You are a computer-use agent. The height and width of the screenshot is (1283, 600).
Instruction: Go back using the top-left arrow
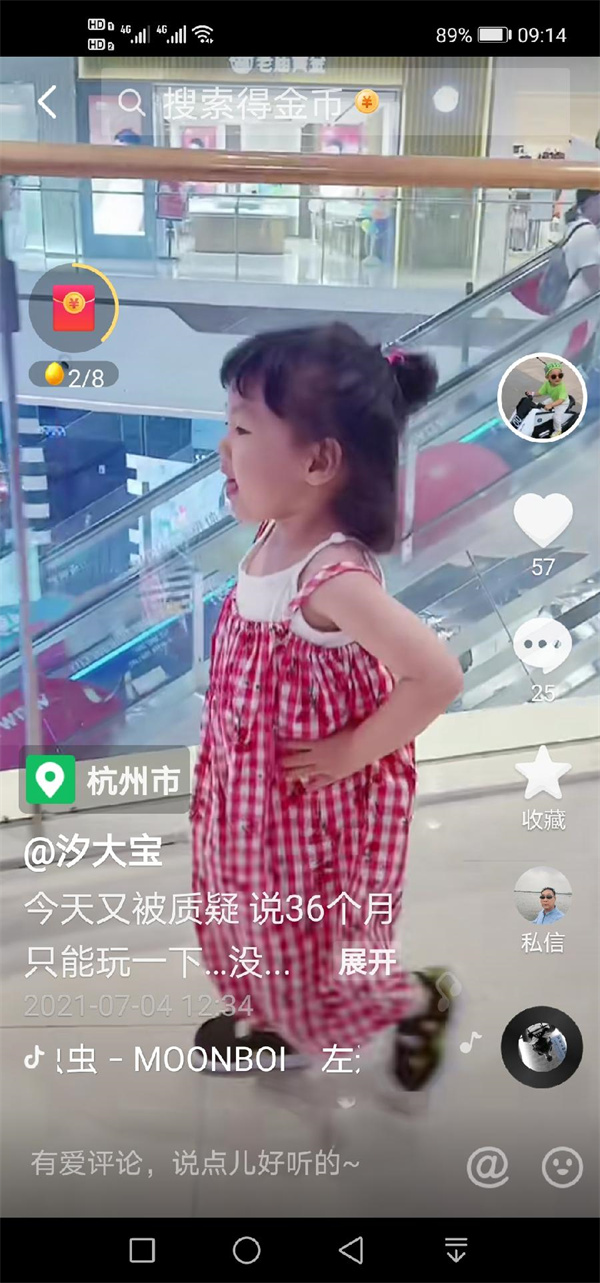(x=47, y=102)
